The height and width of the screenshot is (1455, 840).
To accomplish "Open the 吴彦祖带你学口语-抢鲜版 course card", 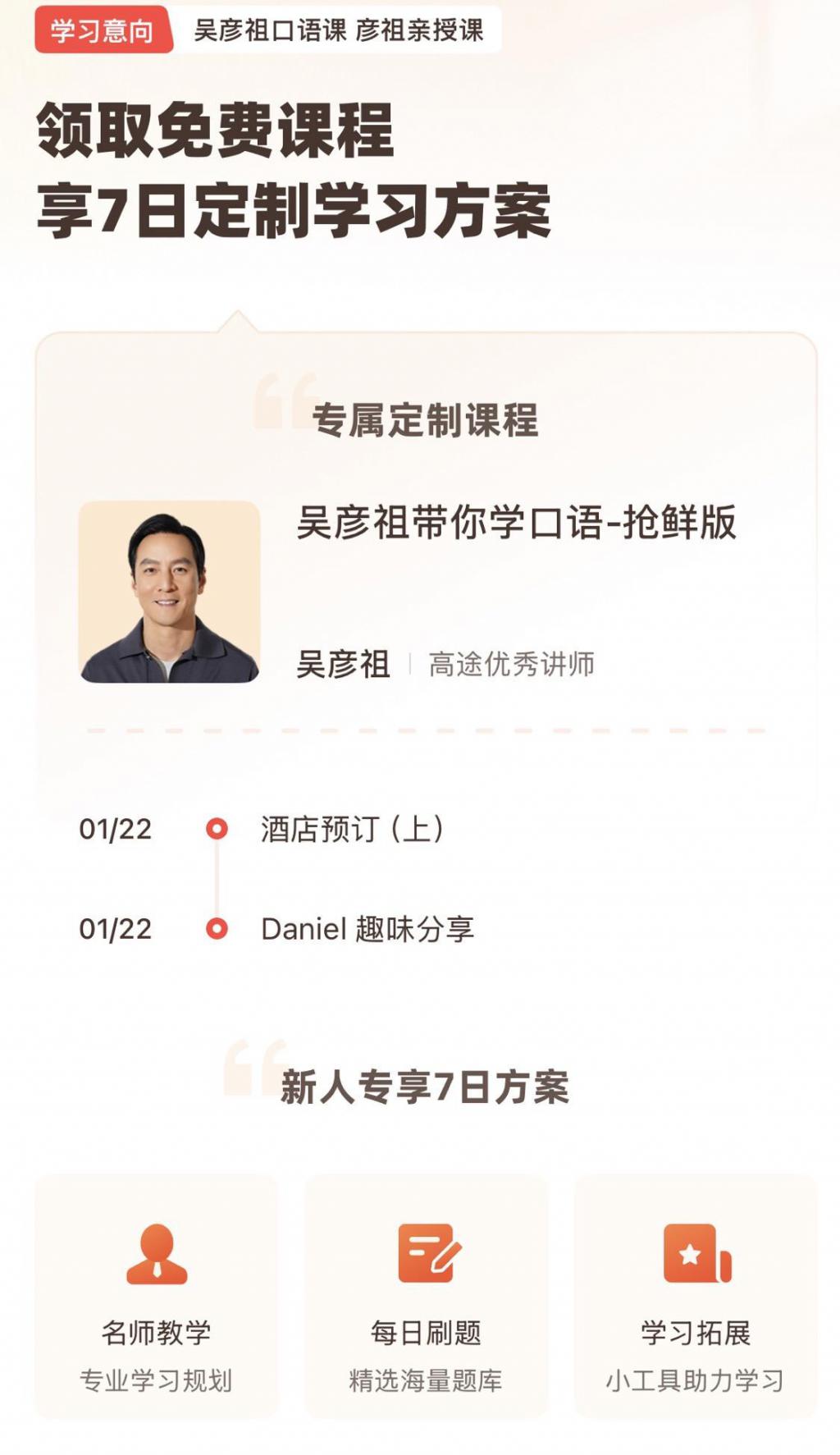I will (515, 523).
